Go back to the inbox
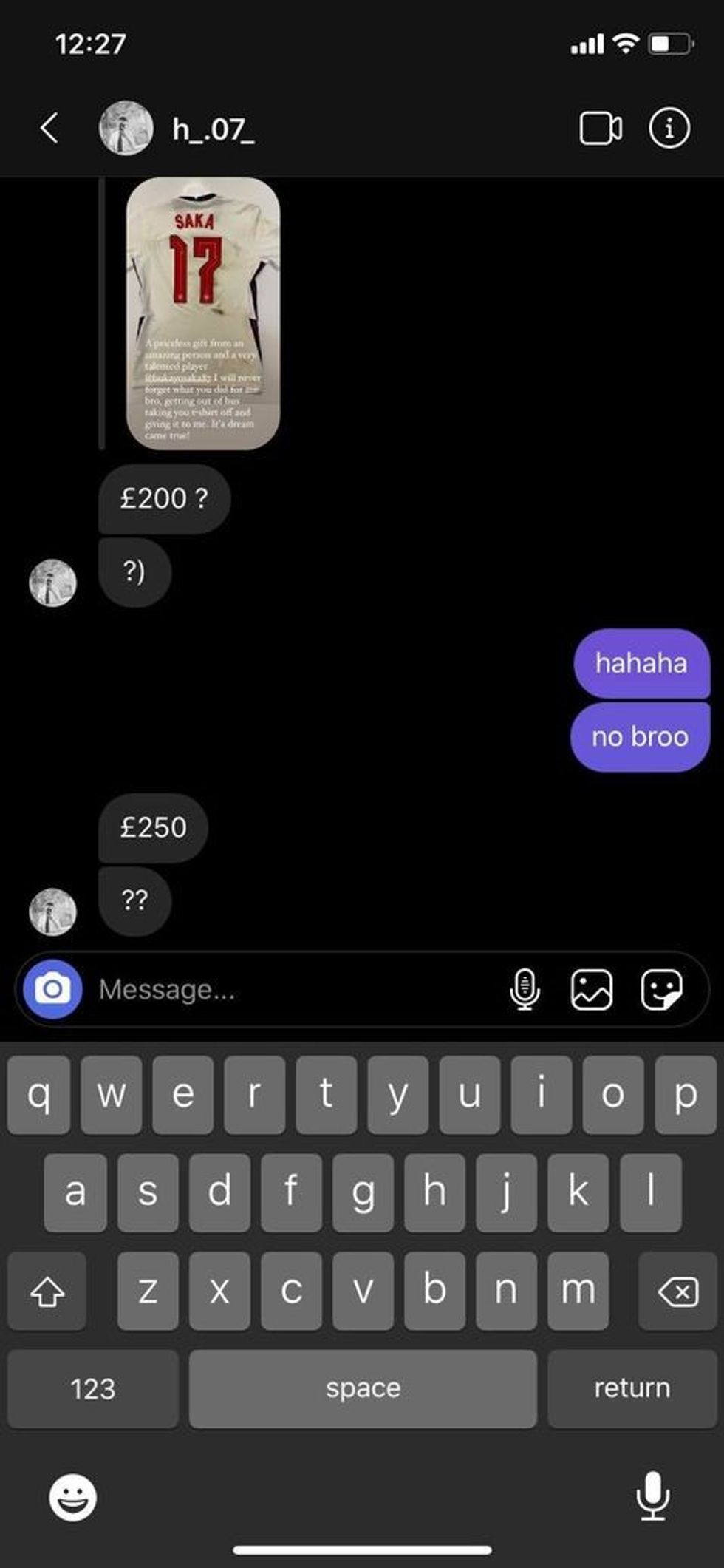The width and height of the screenshot is (724, 1568). 49,129
